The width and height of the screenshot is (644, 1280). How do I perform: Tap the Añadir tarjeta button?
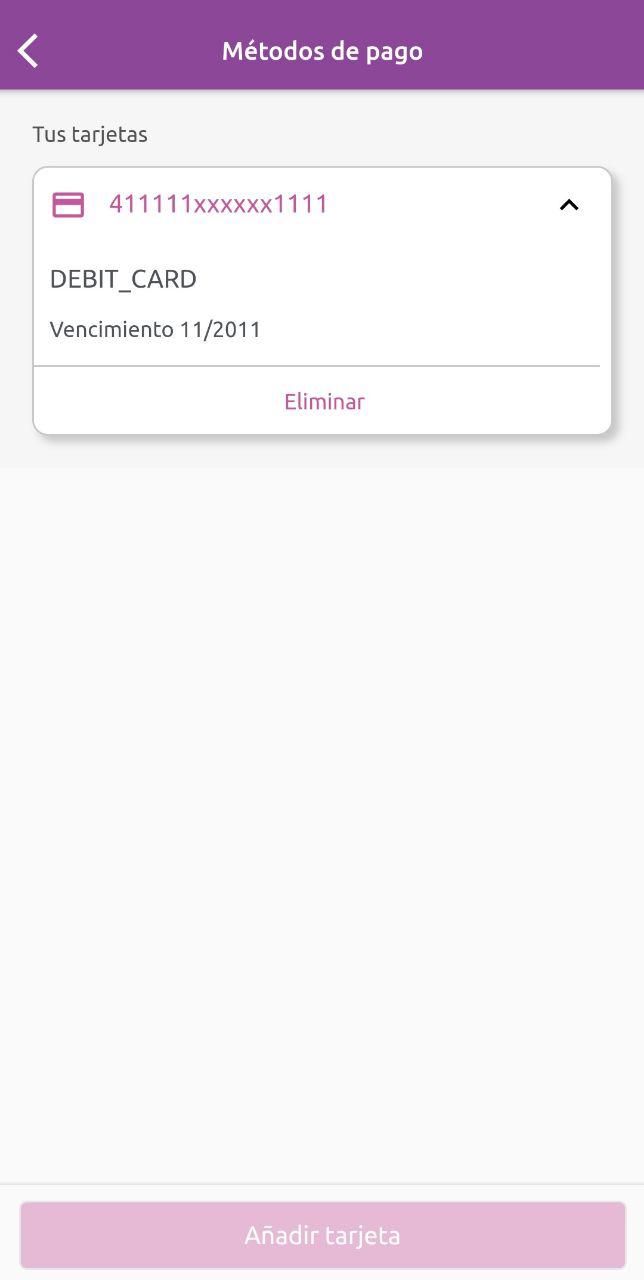click(x=322, y=1235)
